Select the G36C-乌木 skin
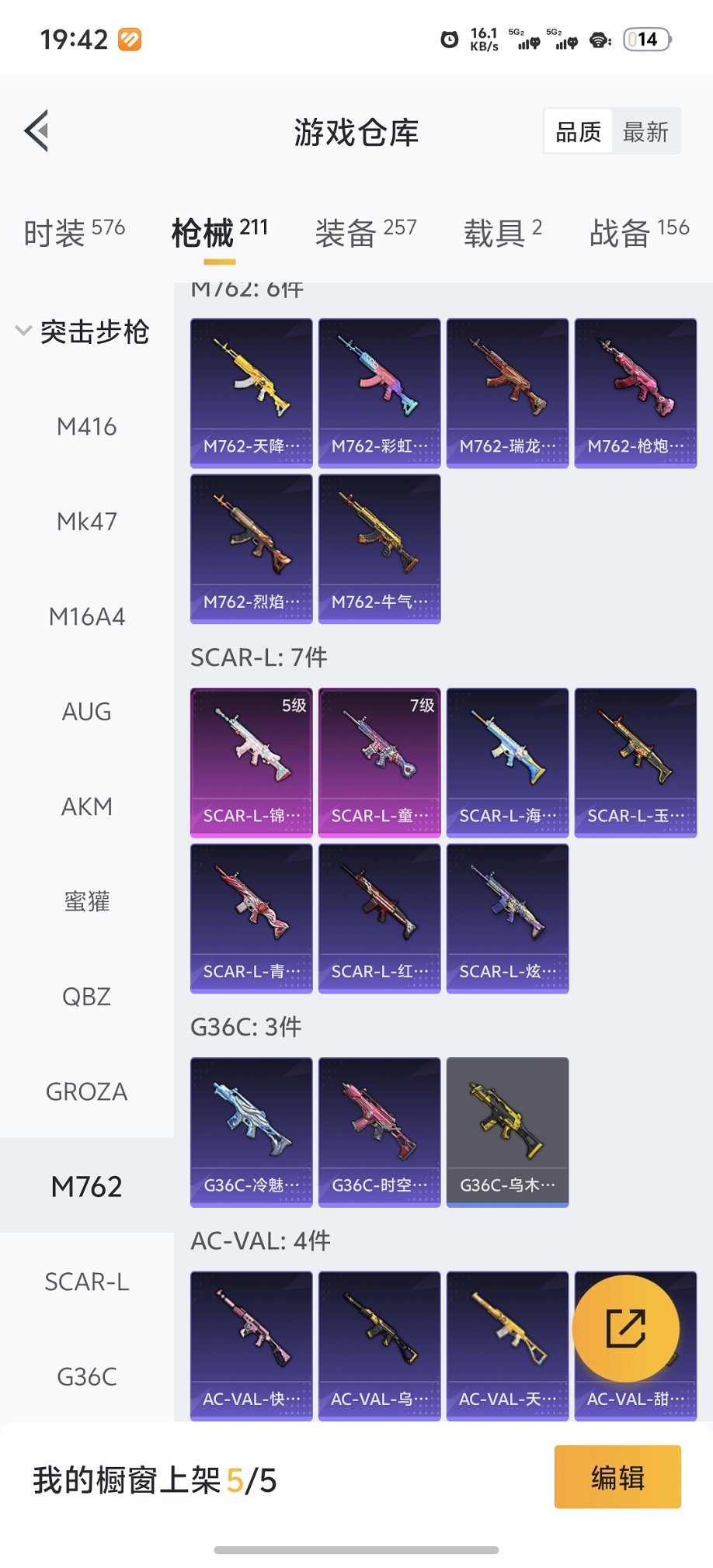The image size is (713, 1568). [x=508, y=1131]
